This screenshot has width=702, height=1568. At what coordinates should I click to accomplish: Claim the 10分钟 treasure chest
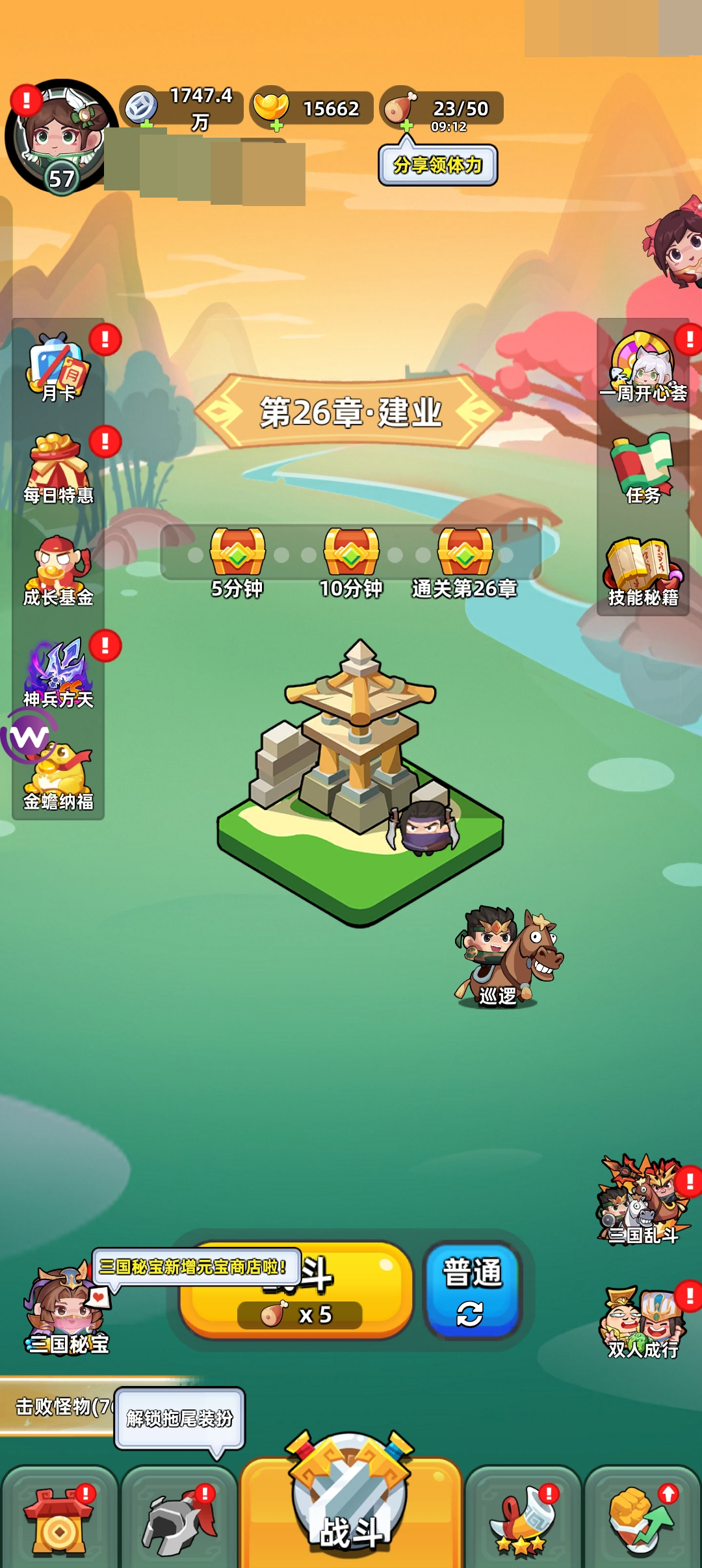tap(351, 553)
